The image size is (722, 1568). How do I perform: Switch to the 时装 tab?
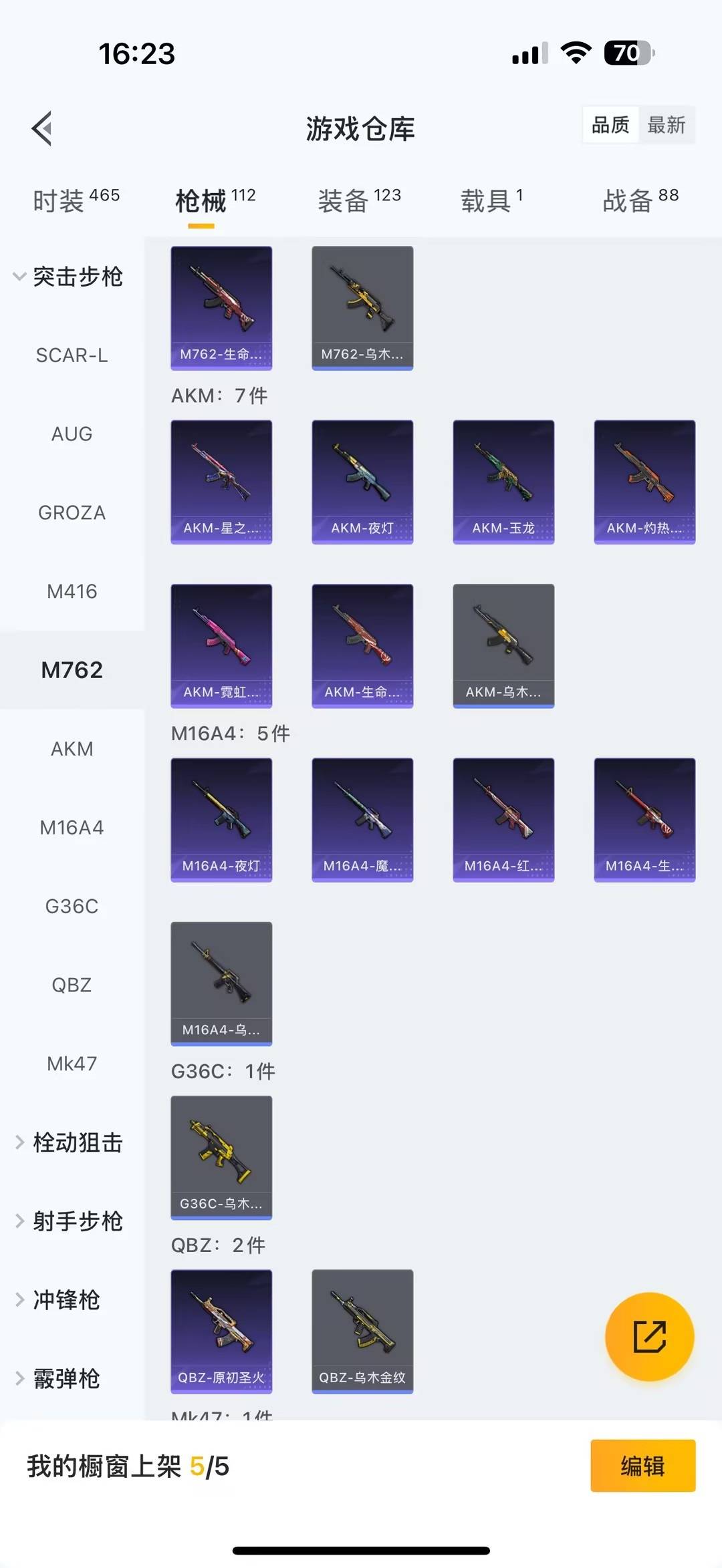point(76,200)
